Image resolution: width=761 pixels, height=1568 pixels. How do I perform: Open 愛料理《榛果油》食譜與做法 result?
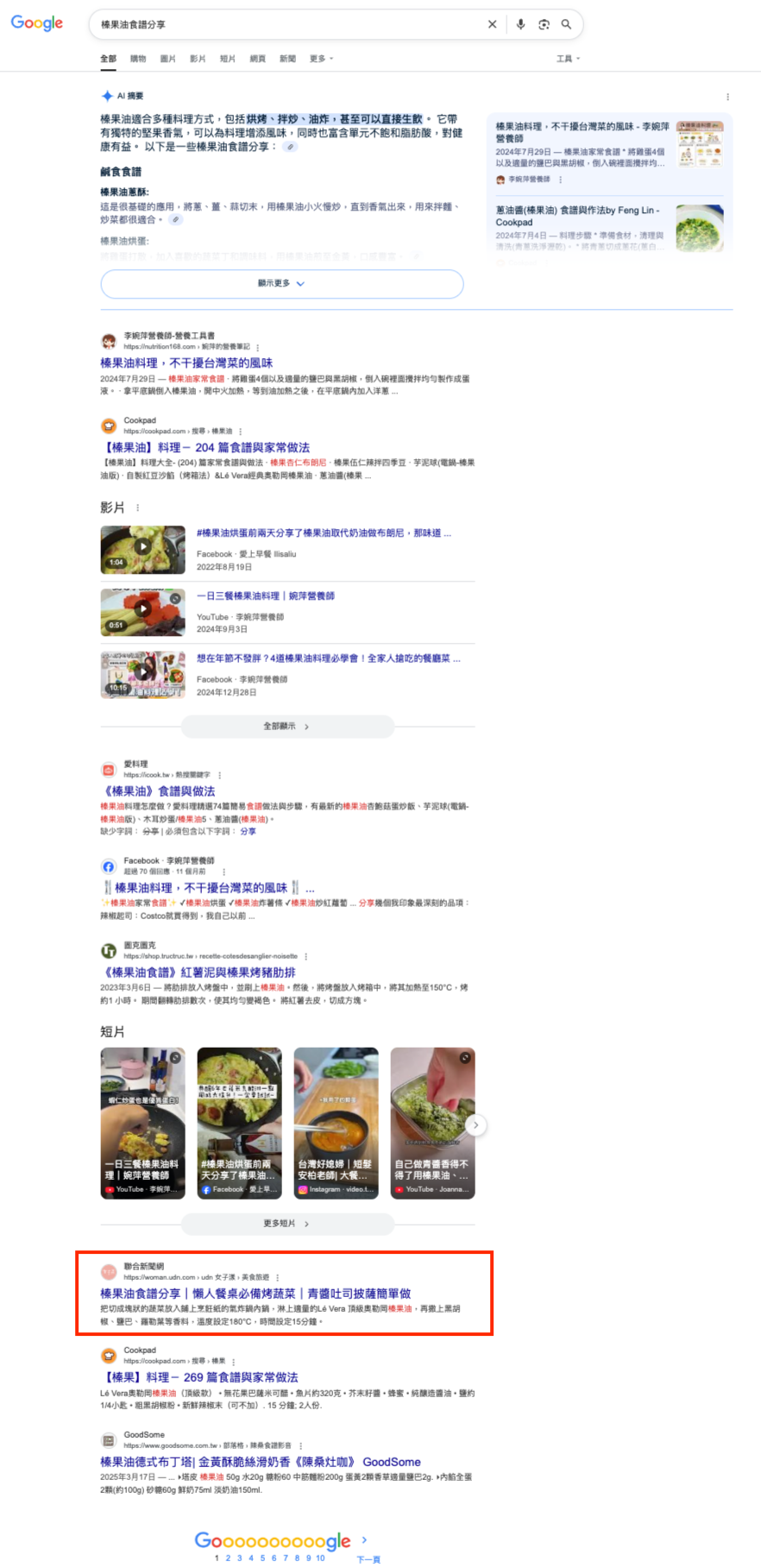coord(158,790)
